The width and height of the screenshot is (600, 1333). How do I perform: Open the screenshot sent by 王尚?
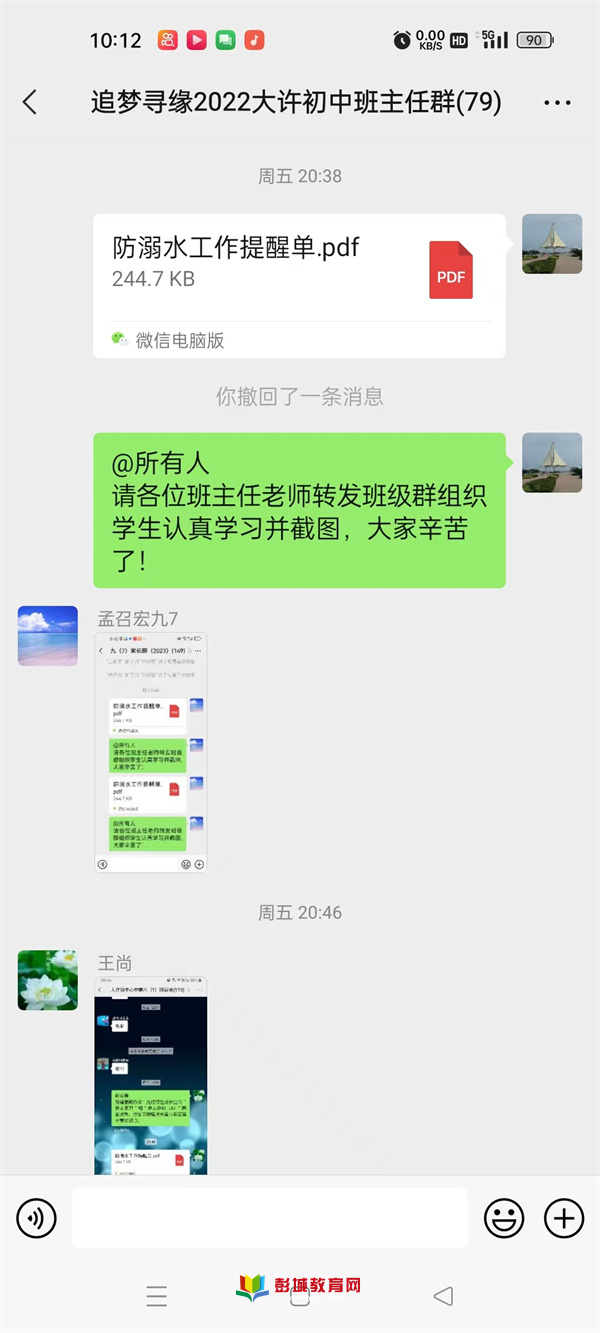151,1075
